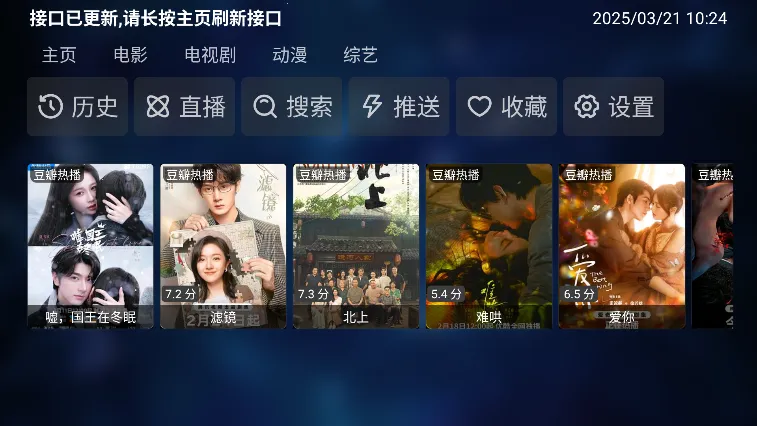
Task: Open the 北上 drama card
Action: coord(356,246)
